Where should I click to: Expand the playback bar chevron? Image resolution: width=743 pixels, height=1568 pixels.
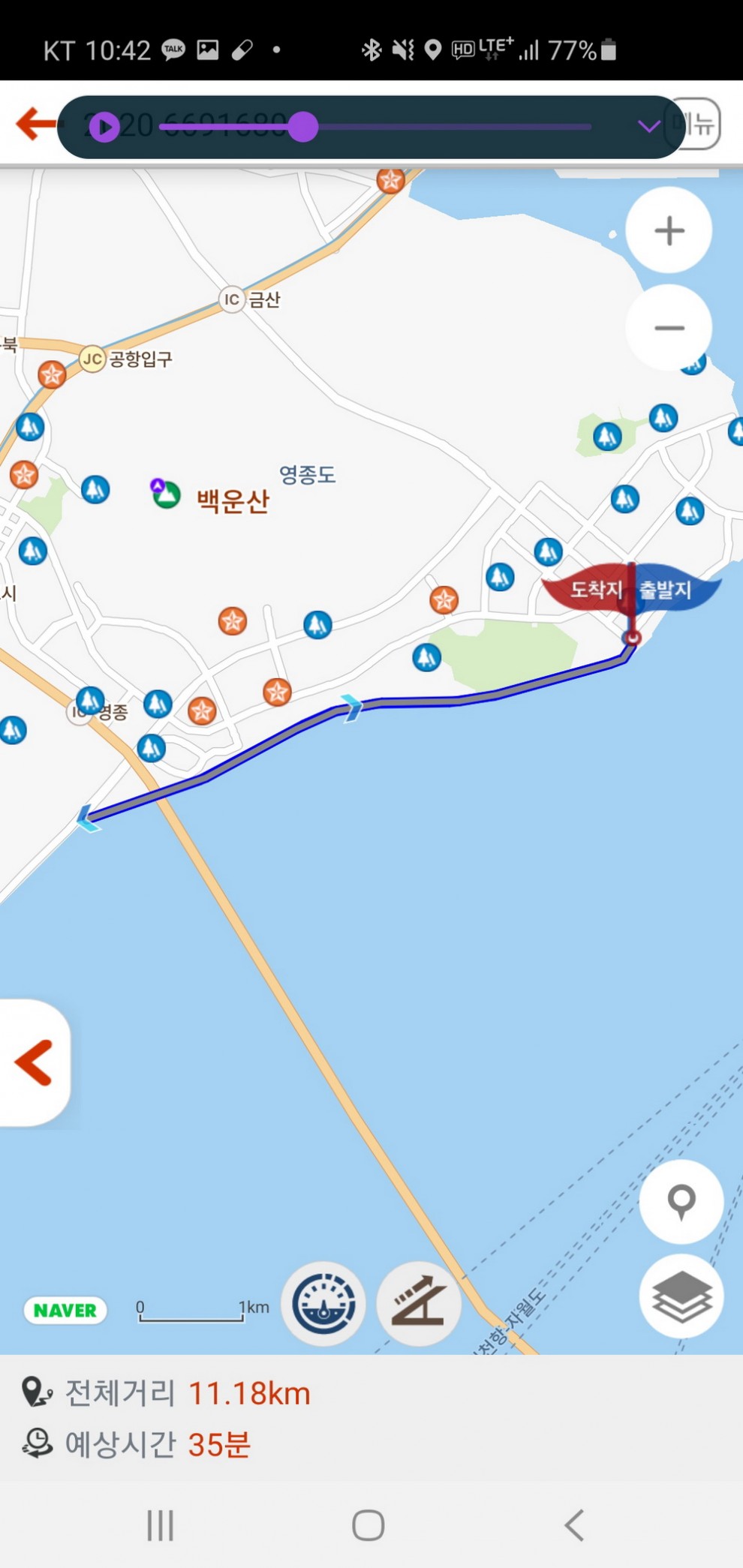[x=648, y=126]
